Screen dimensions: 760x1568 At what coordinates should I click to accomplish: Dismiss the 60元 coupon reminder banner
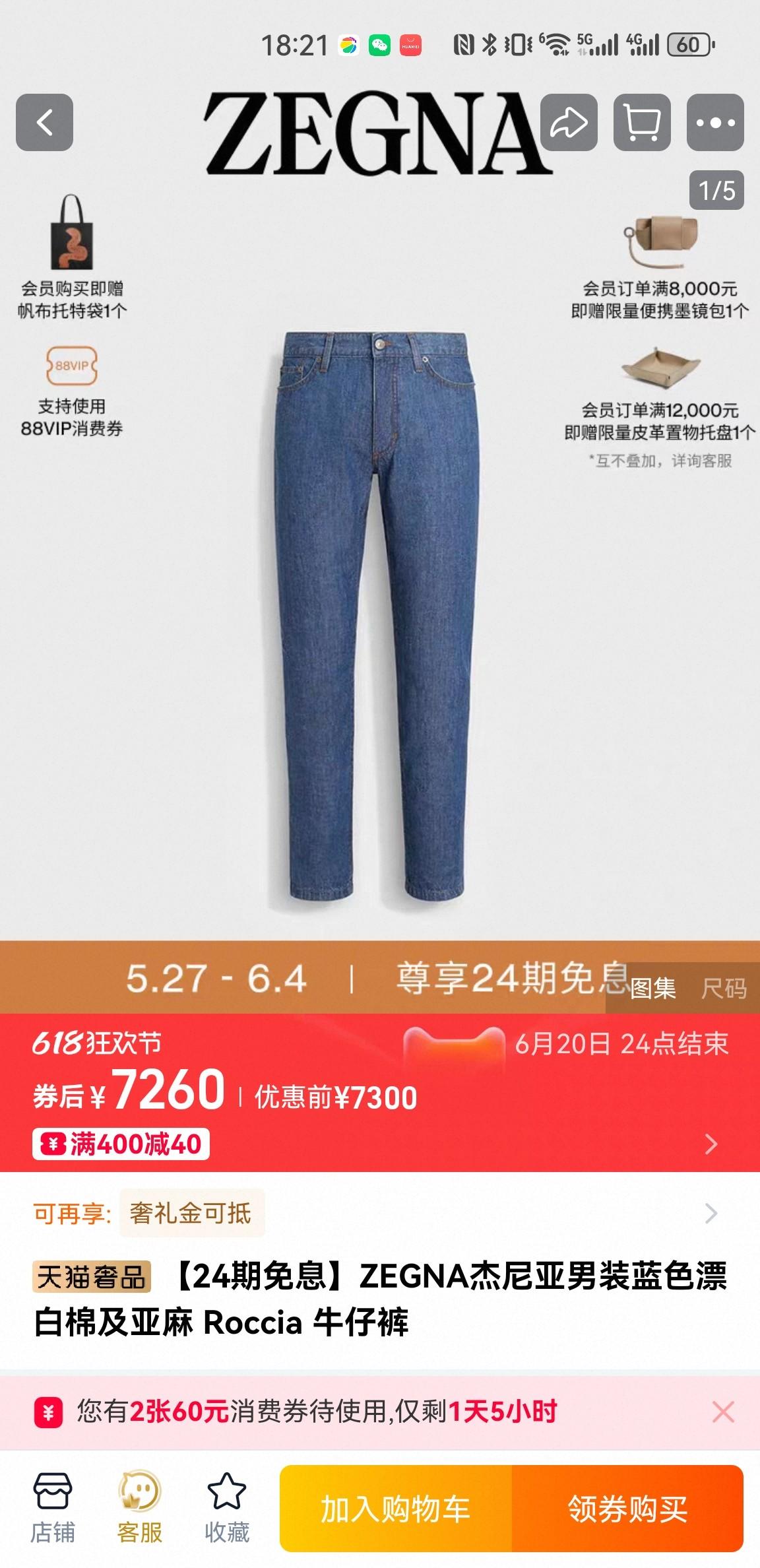point(723,1412)
